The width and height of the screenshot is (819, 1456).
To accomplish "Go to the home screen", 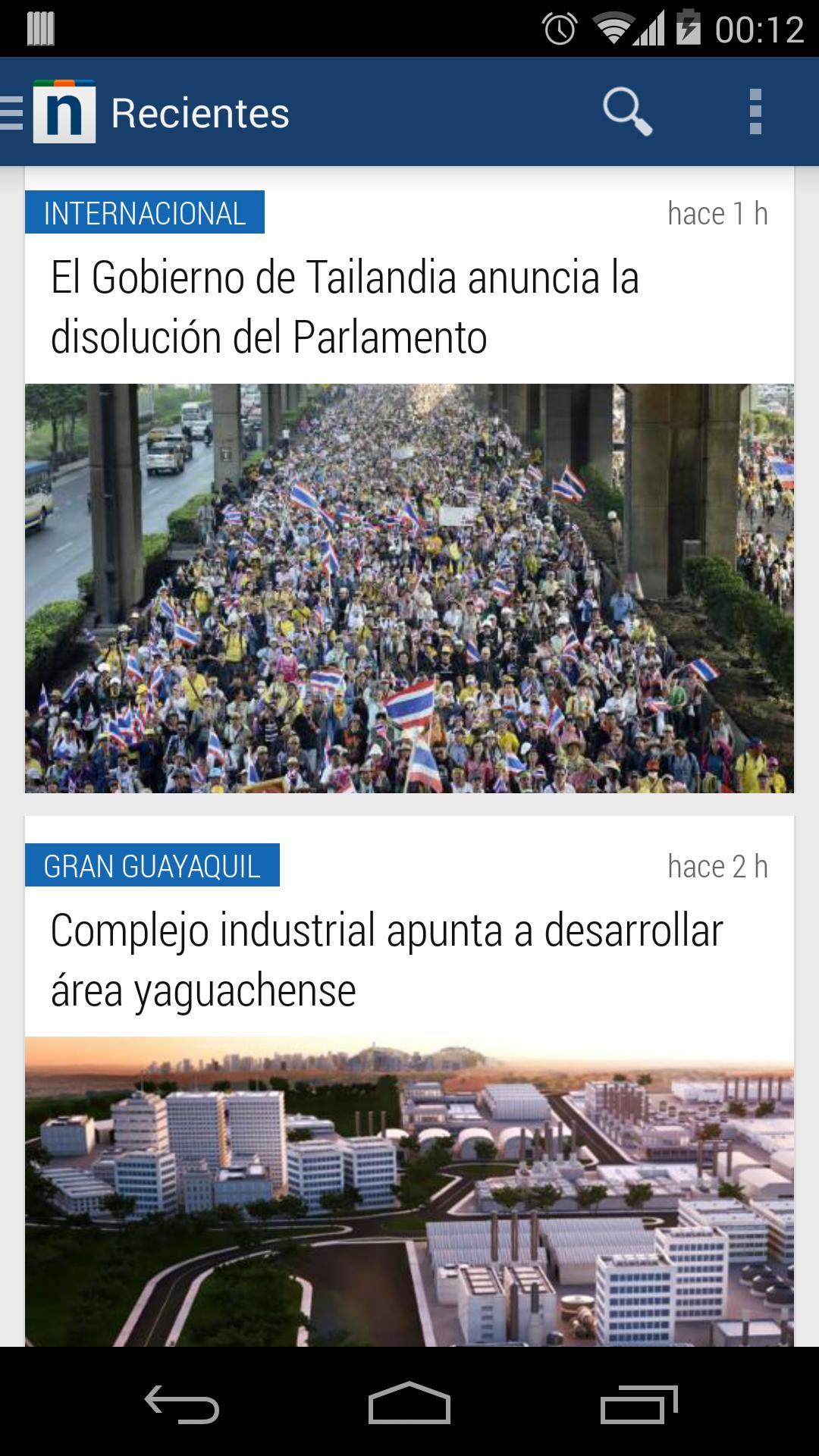I will 409,1403.
